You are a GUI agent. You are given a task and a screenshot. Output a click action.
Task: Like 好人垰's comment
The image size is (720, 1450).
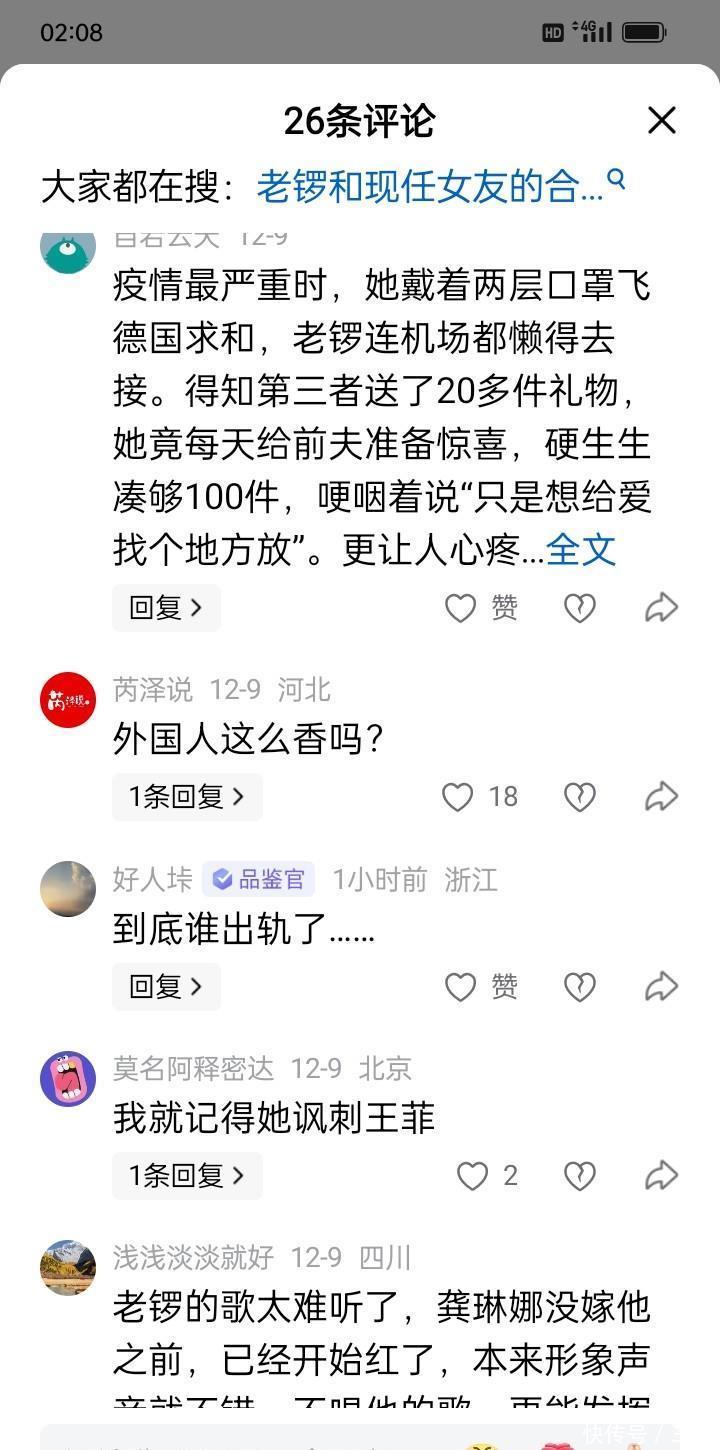[461, 987]
